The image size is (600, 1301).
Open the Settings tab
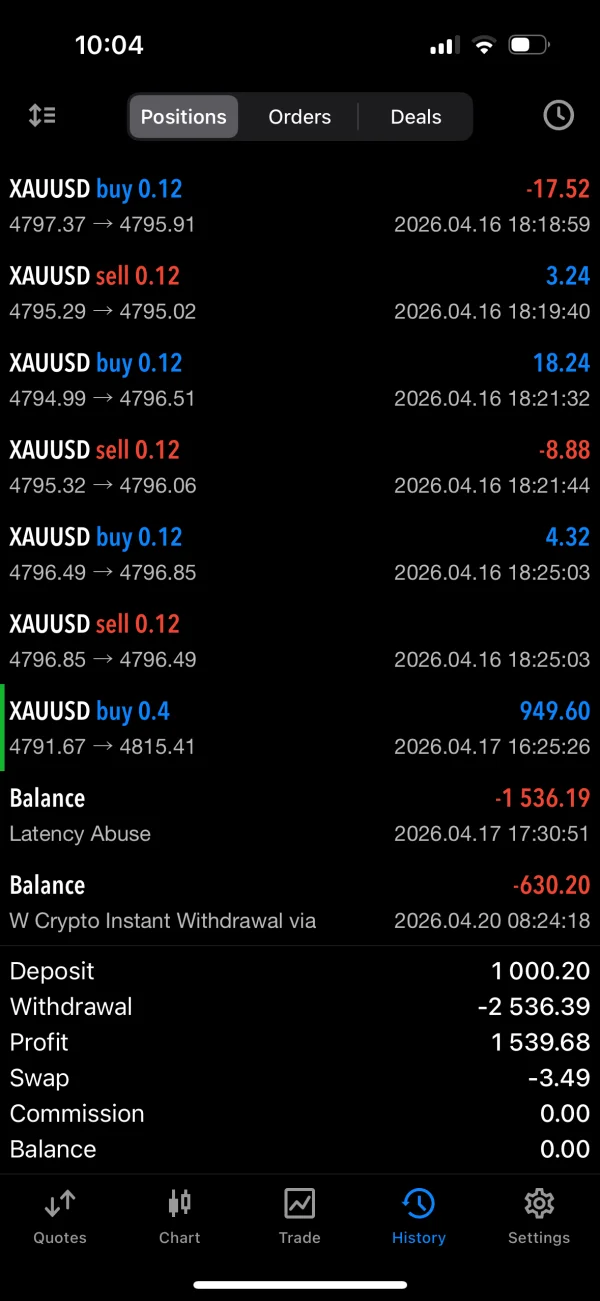[x=538, y=1216]
